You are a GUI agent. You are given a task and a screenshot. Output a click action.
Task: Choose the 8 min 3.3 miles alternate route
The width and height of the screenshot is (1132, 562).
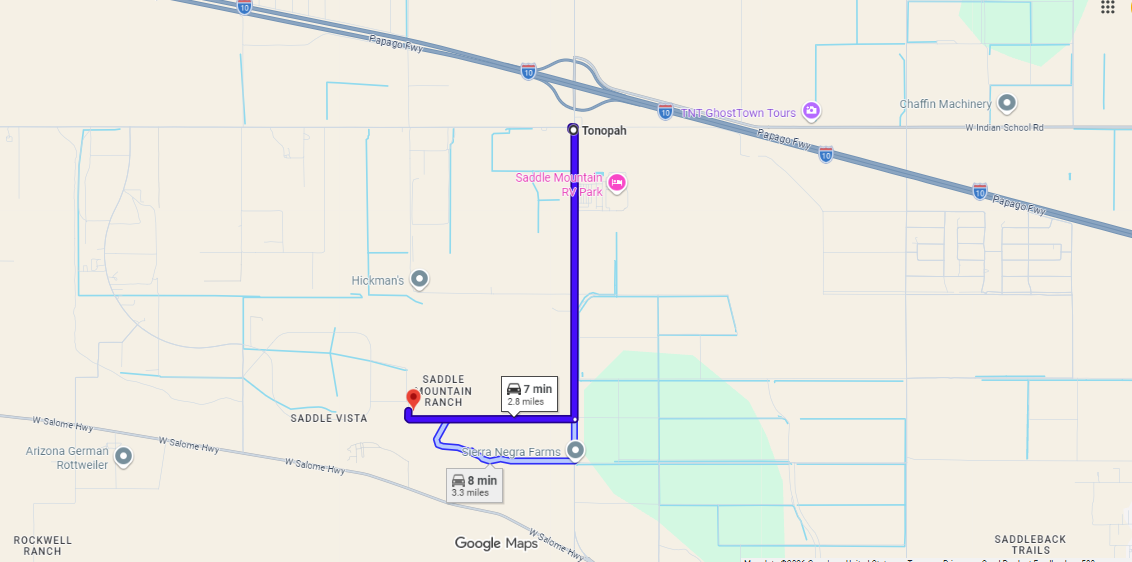[474, 486]
